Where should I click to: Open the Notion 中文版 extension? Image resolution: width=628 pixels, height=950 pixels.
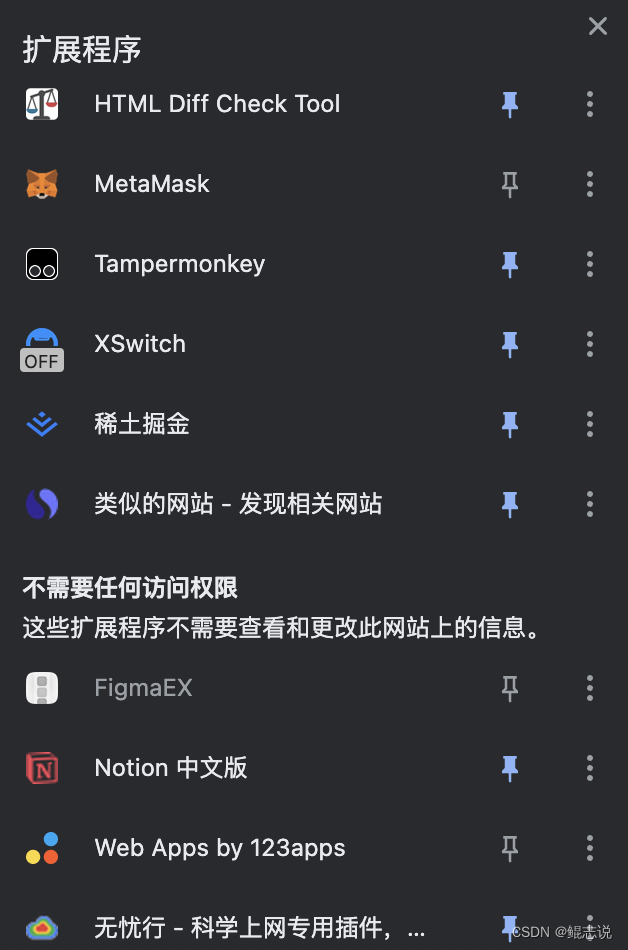171,768
